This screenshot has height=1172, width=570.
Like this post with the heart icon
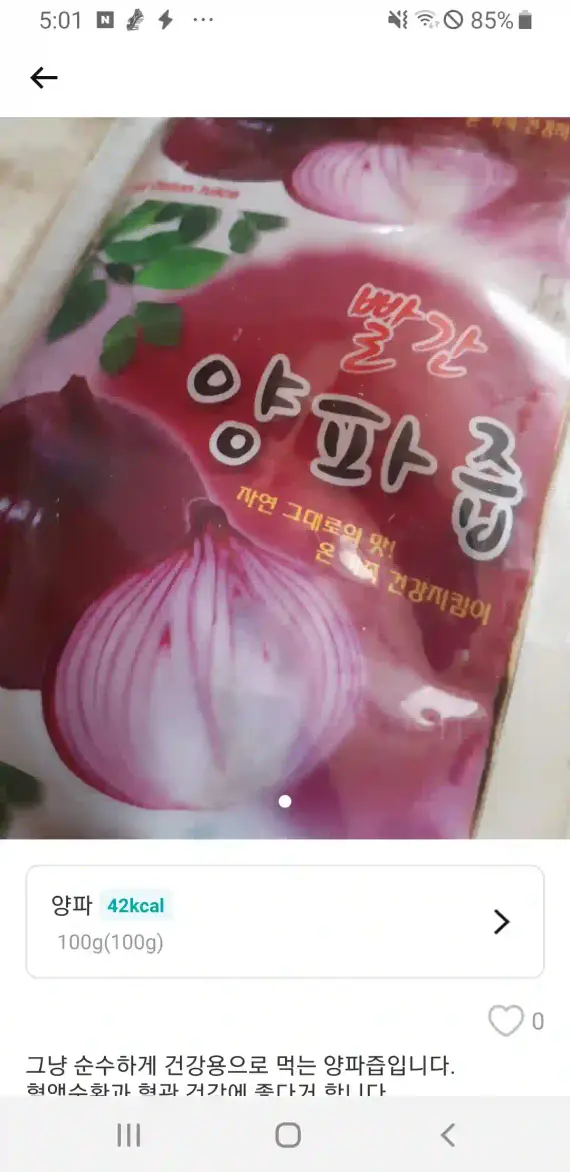pos(506,1021)
